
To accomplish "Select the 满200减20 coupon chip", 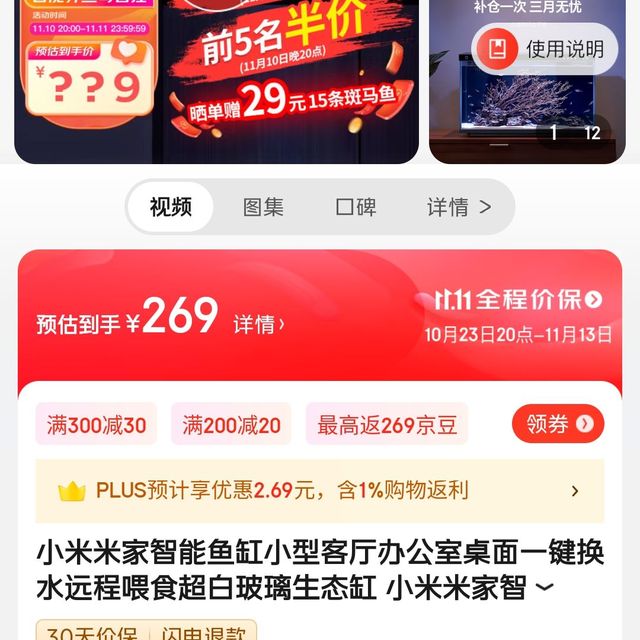I will coord(231,425).
